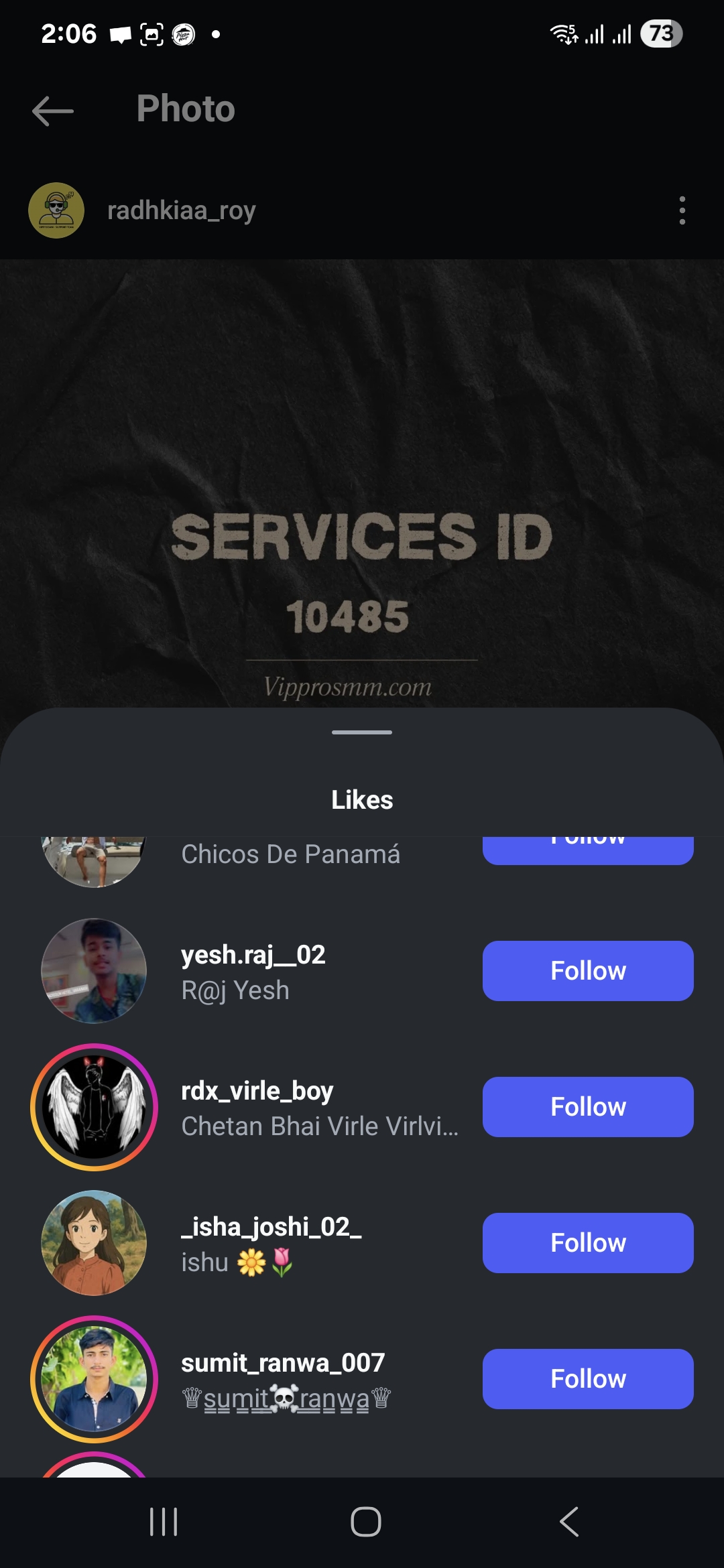Open the post's three-dot overflow menu
This screenshot has height=1568, width=724.
[682, 210]
